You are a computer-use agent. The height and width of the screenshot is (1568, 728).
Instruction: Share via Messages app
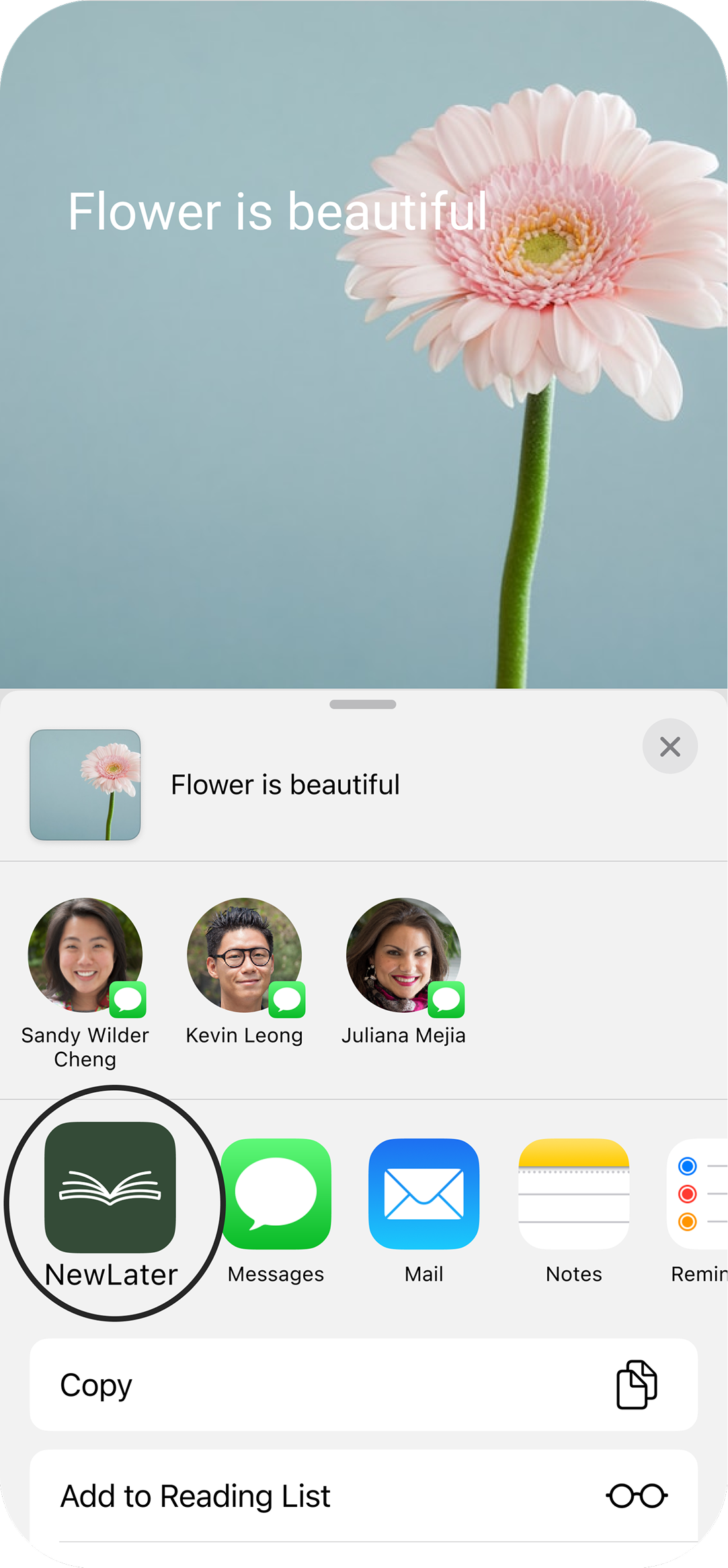coord(276,1194)
